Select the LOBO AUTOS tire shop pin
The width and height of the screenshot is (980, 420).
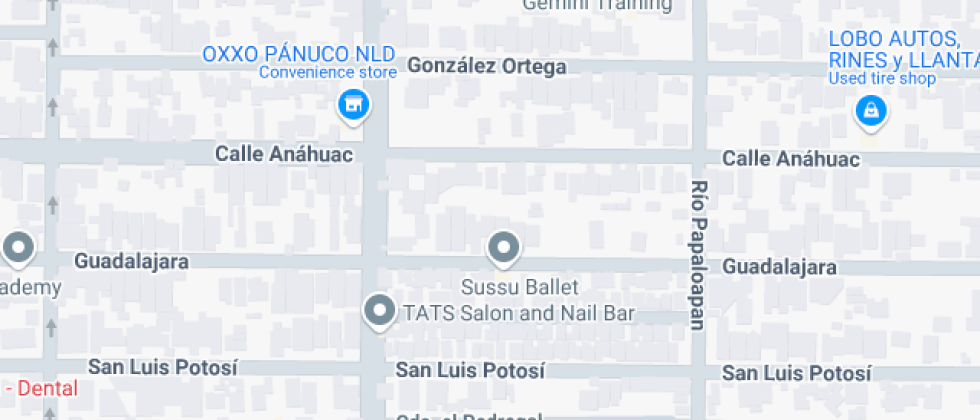(x=871, y=110)
